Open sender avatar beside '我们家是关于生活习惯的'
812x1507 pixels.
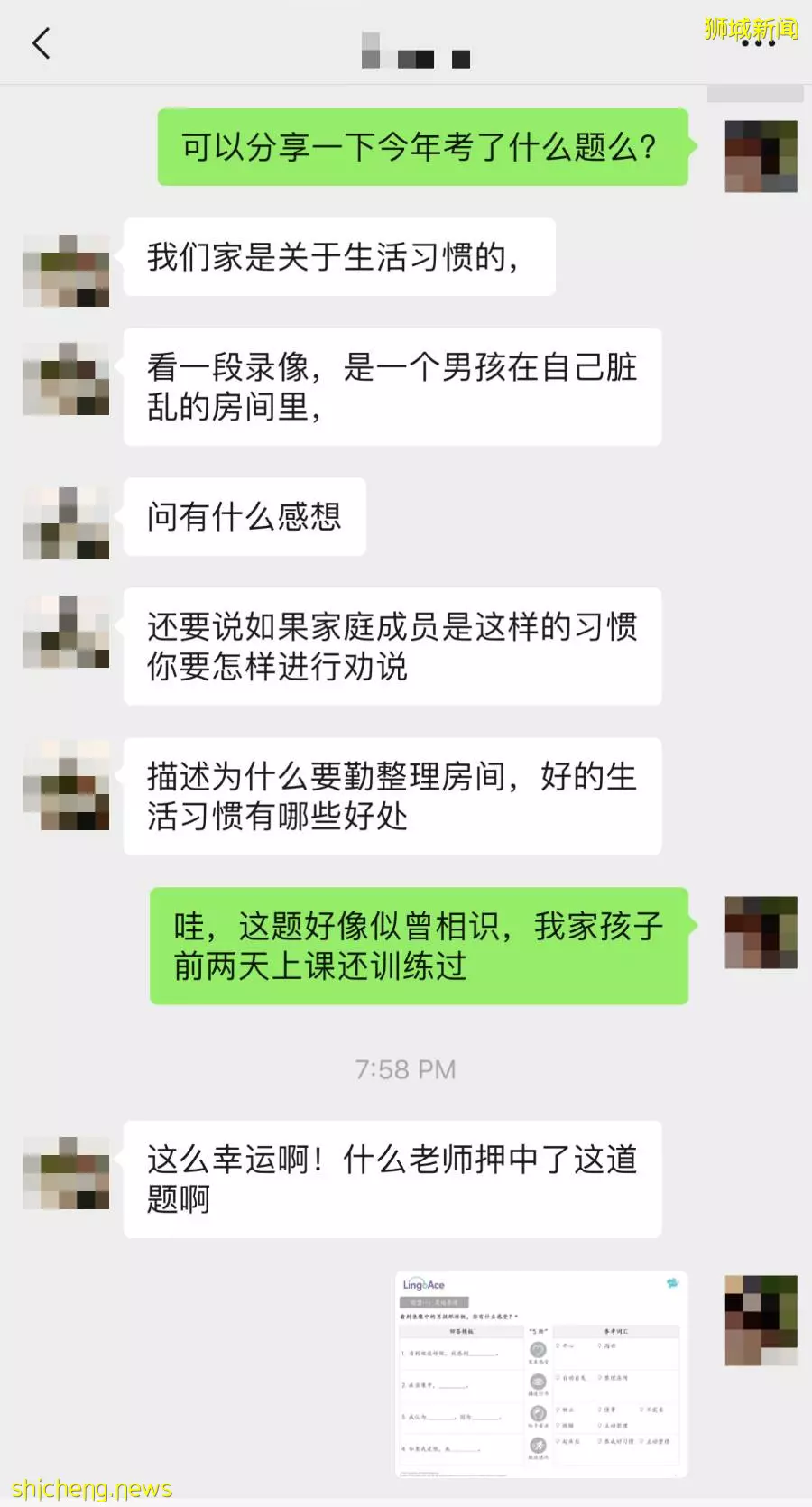click(66, 270)
